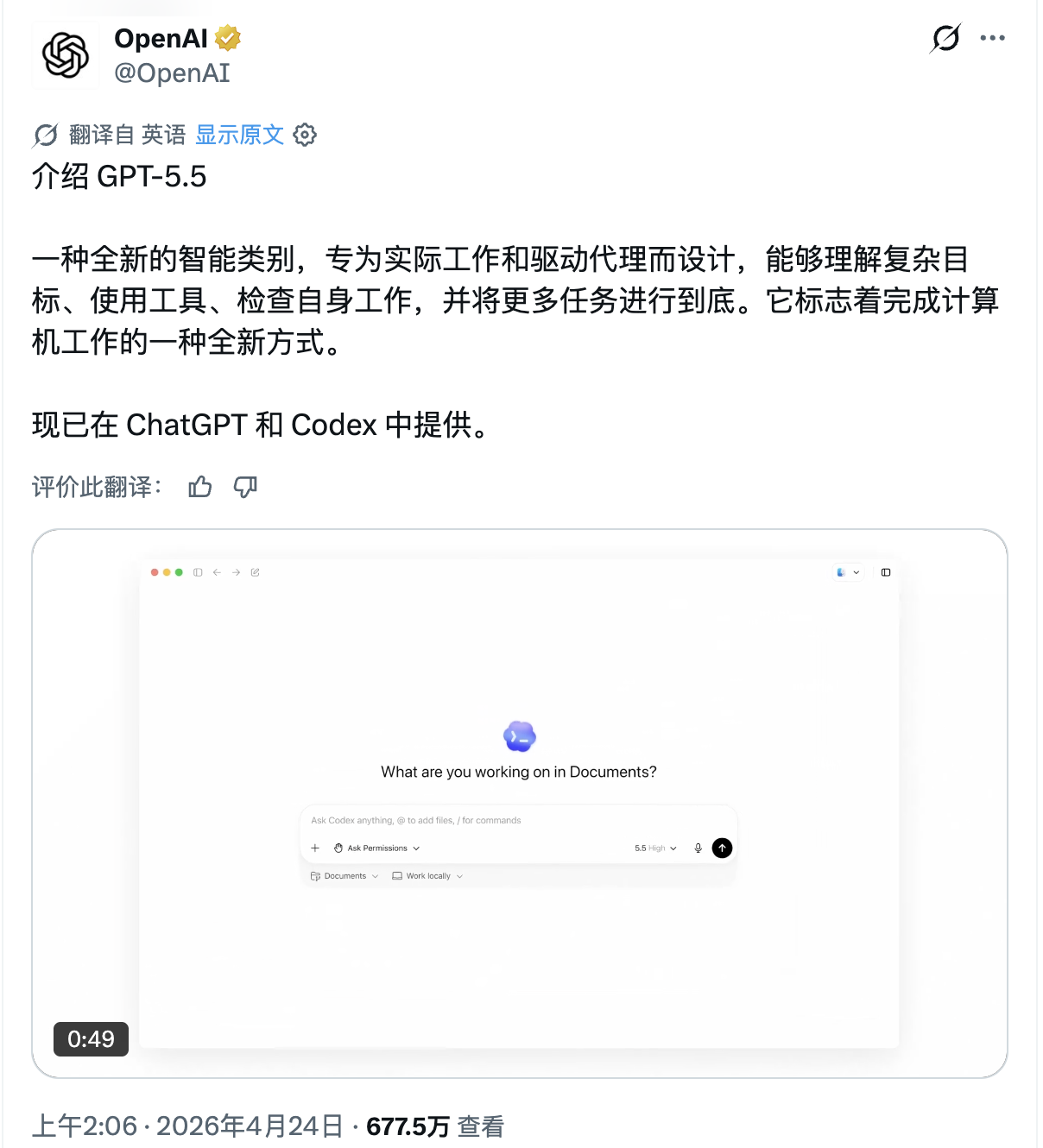
Task: Open translation settings gear
Action: (305, 135)
